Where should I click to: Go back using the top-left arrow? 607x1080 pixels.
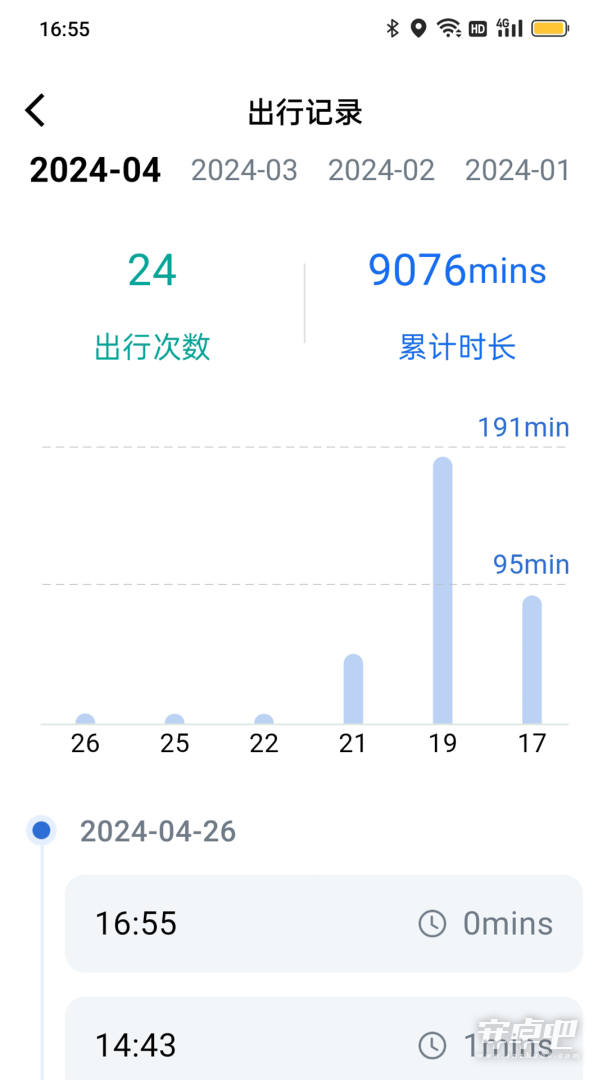[36, 110]
